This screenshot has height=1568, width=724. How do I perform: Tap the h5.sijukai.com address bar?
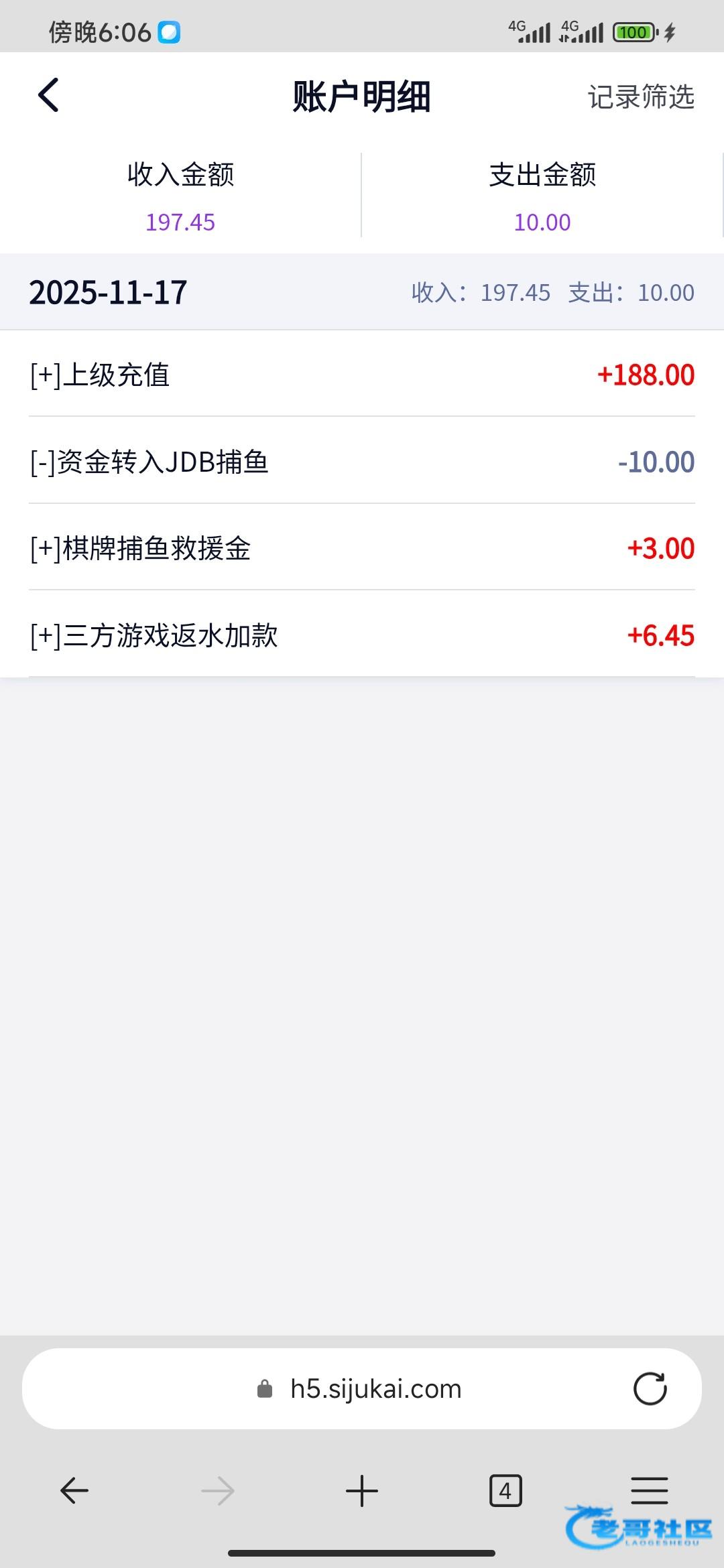tap(362, 1389)
